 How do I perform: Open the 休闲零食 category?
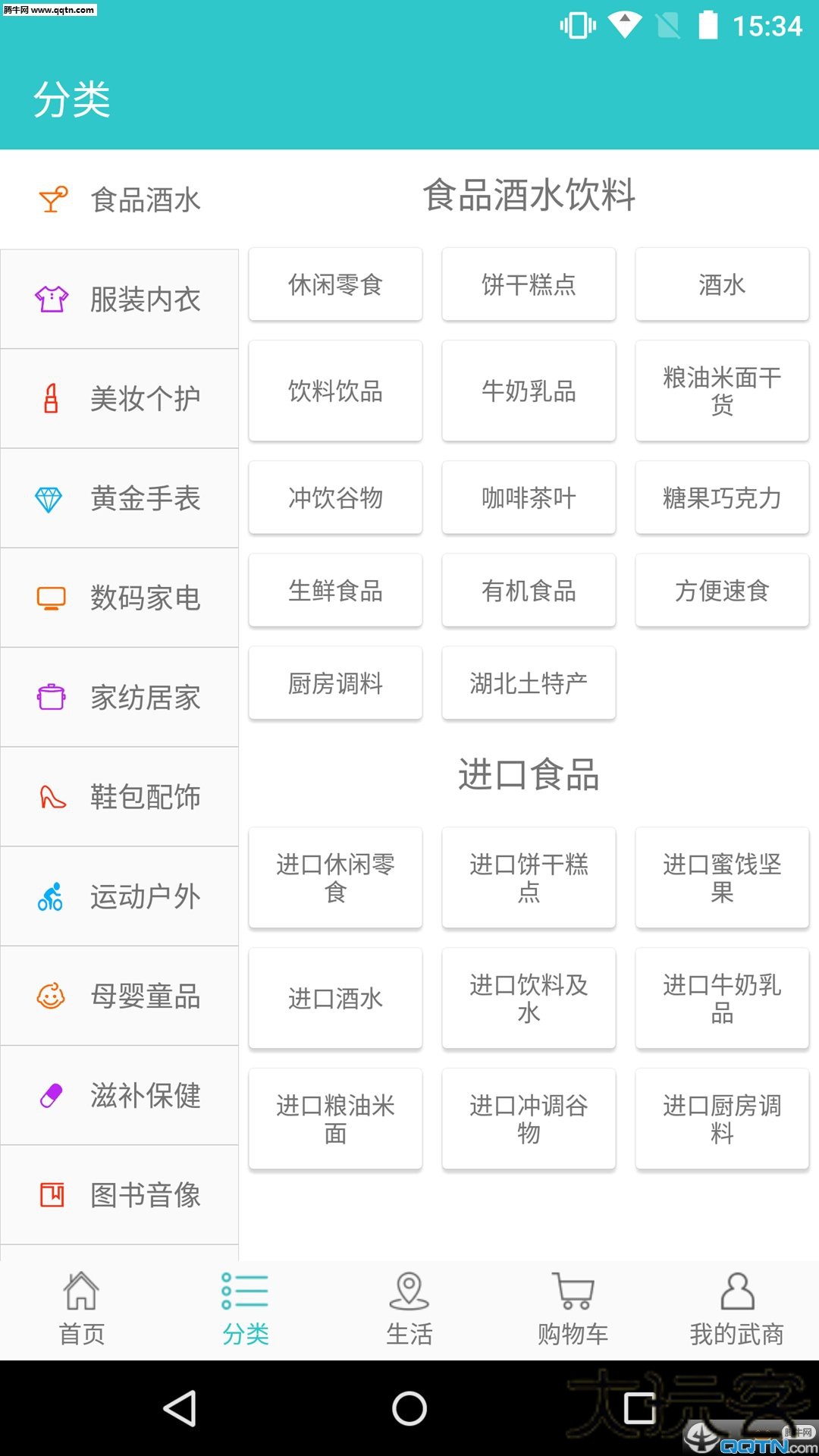pos(334,284)
